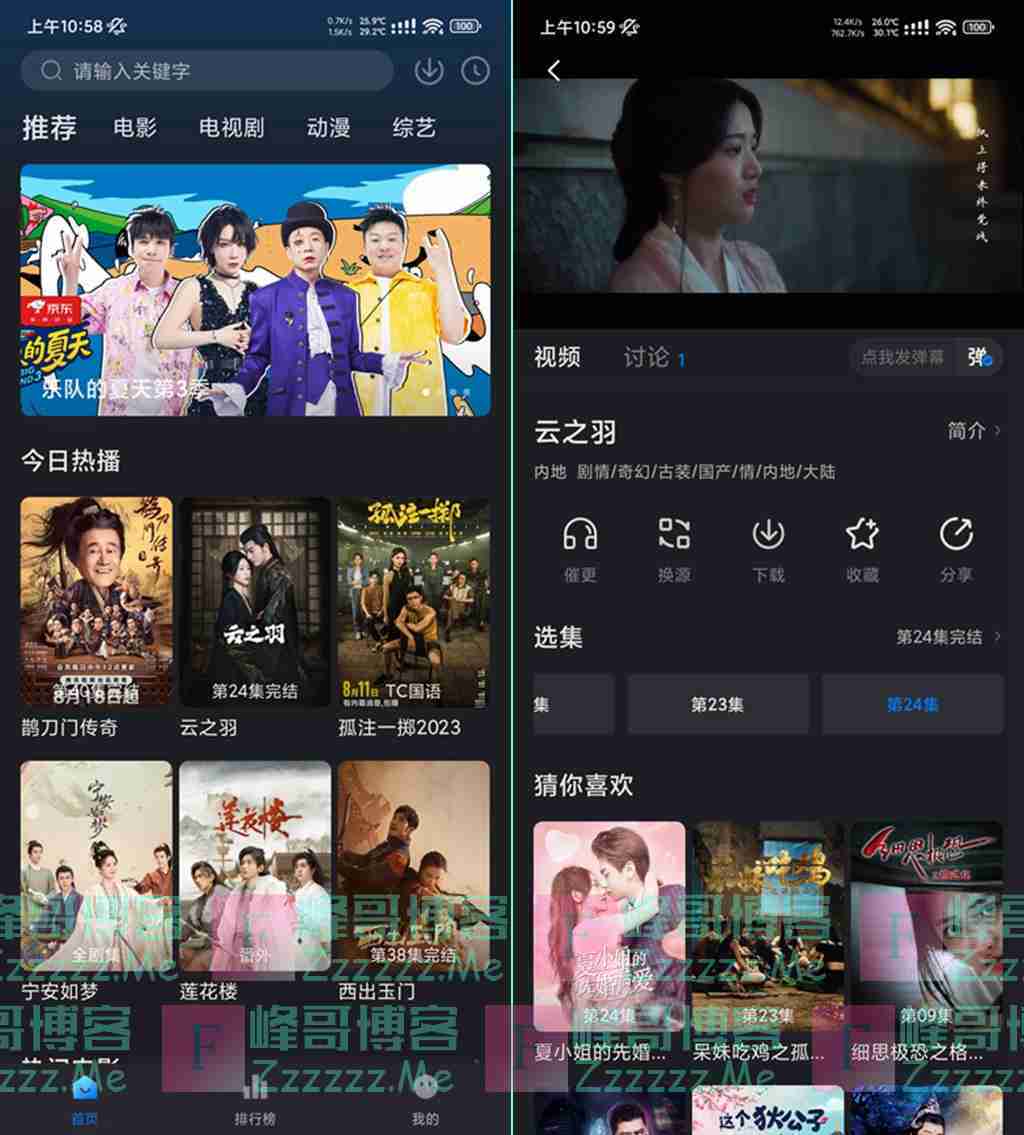This screenshot has height=1135, width=1024.
Task: Expand the 简介 synopsis
Action: (x=973, y=431)
